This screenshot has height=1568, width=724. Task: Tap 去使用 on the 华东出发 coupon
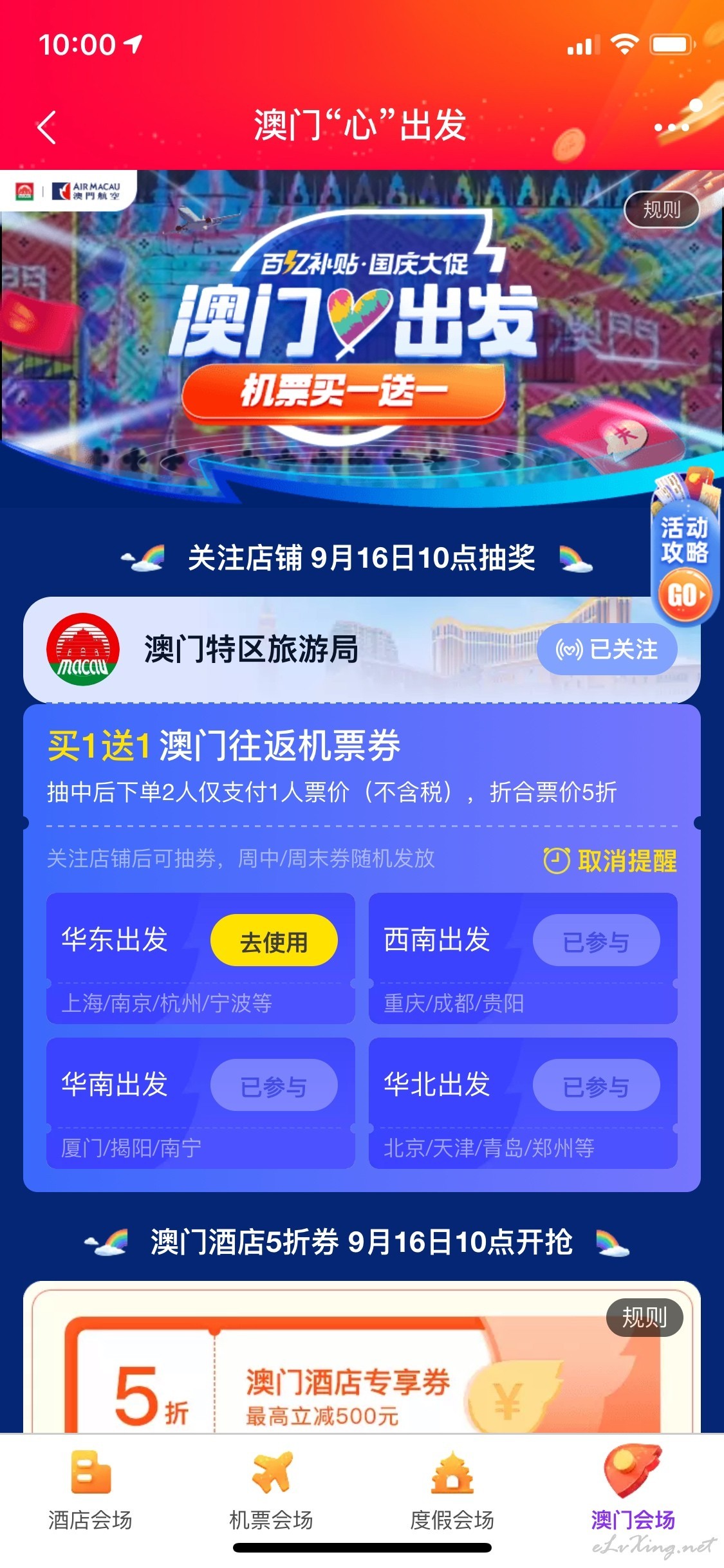point(274,942)
